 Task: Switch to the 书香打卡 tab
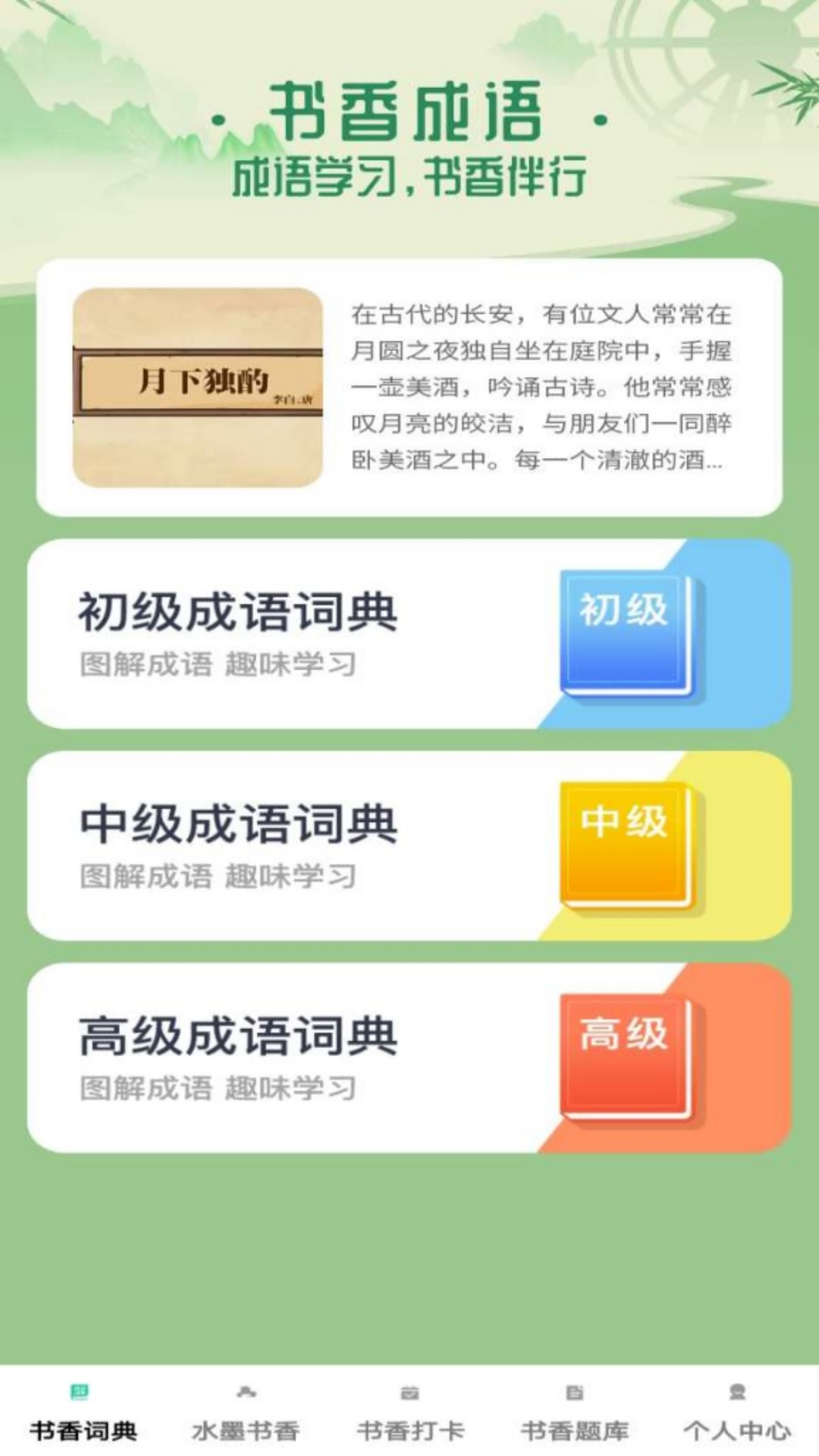coord(409,1414)
